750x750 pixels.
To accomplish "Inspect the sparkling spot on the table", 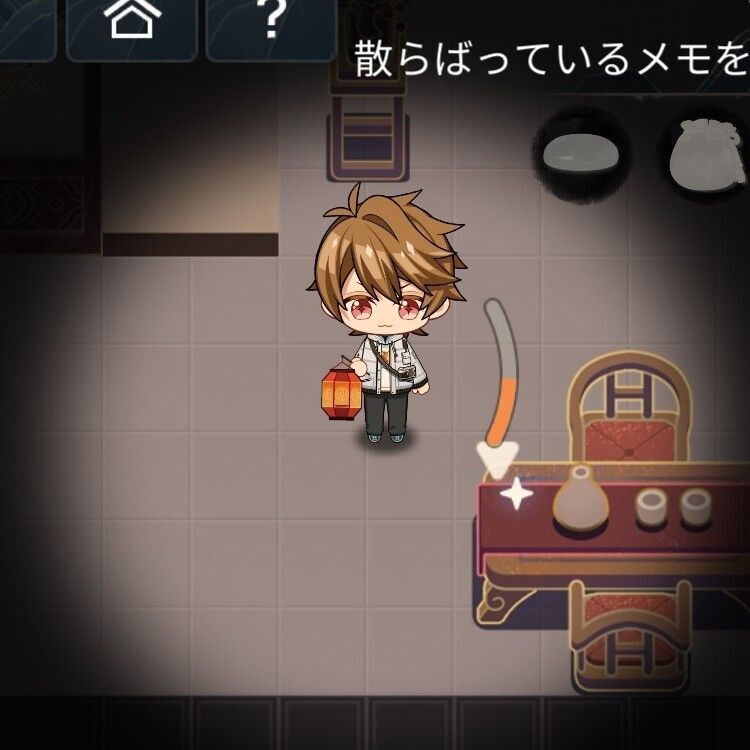I will tap(517, 493).
